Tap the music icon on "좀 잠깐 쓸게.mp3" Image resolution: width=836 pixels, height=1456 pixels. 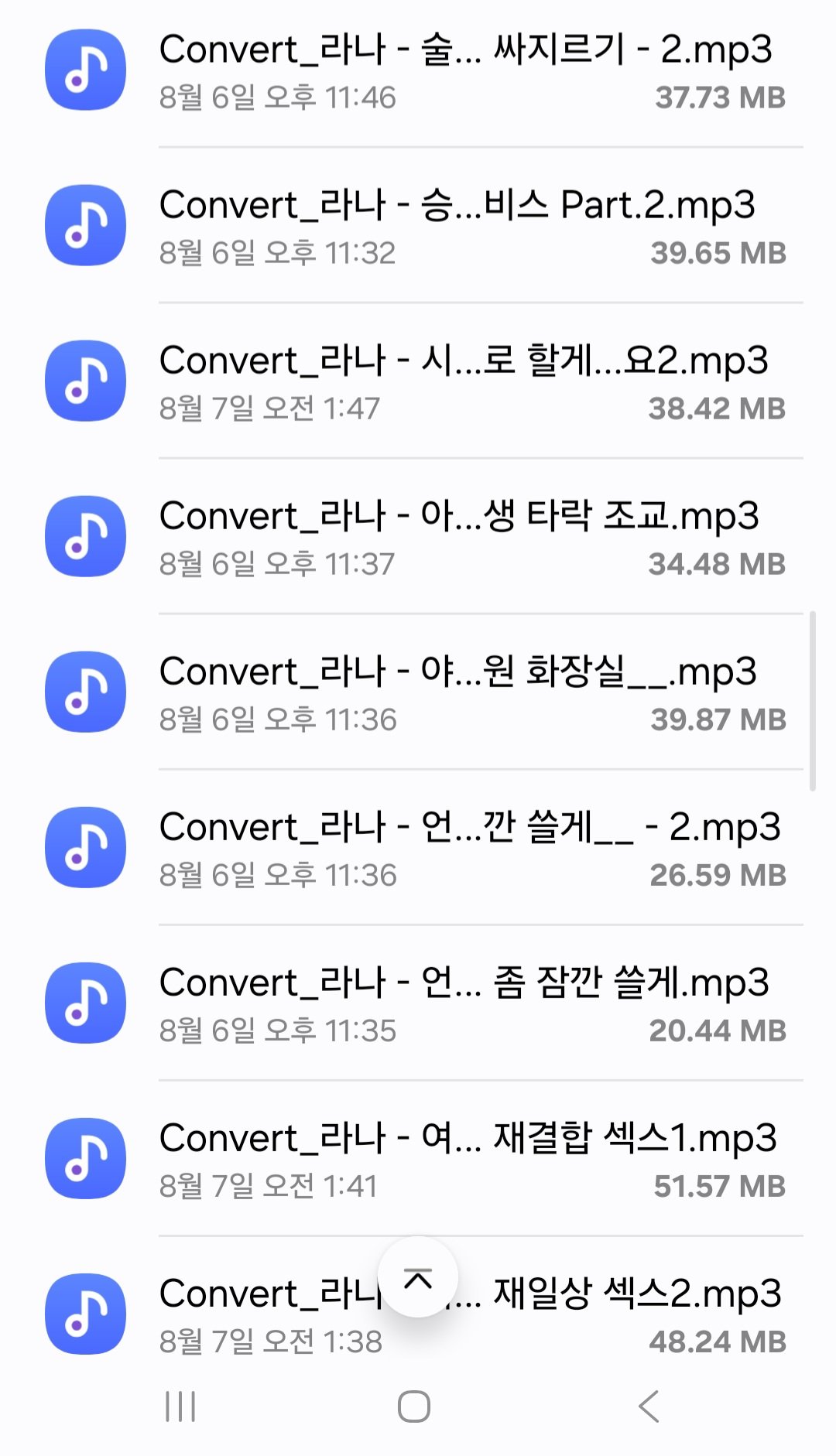click(85, 1002)
